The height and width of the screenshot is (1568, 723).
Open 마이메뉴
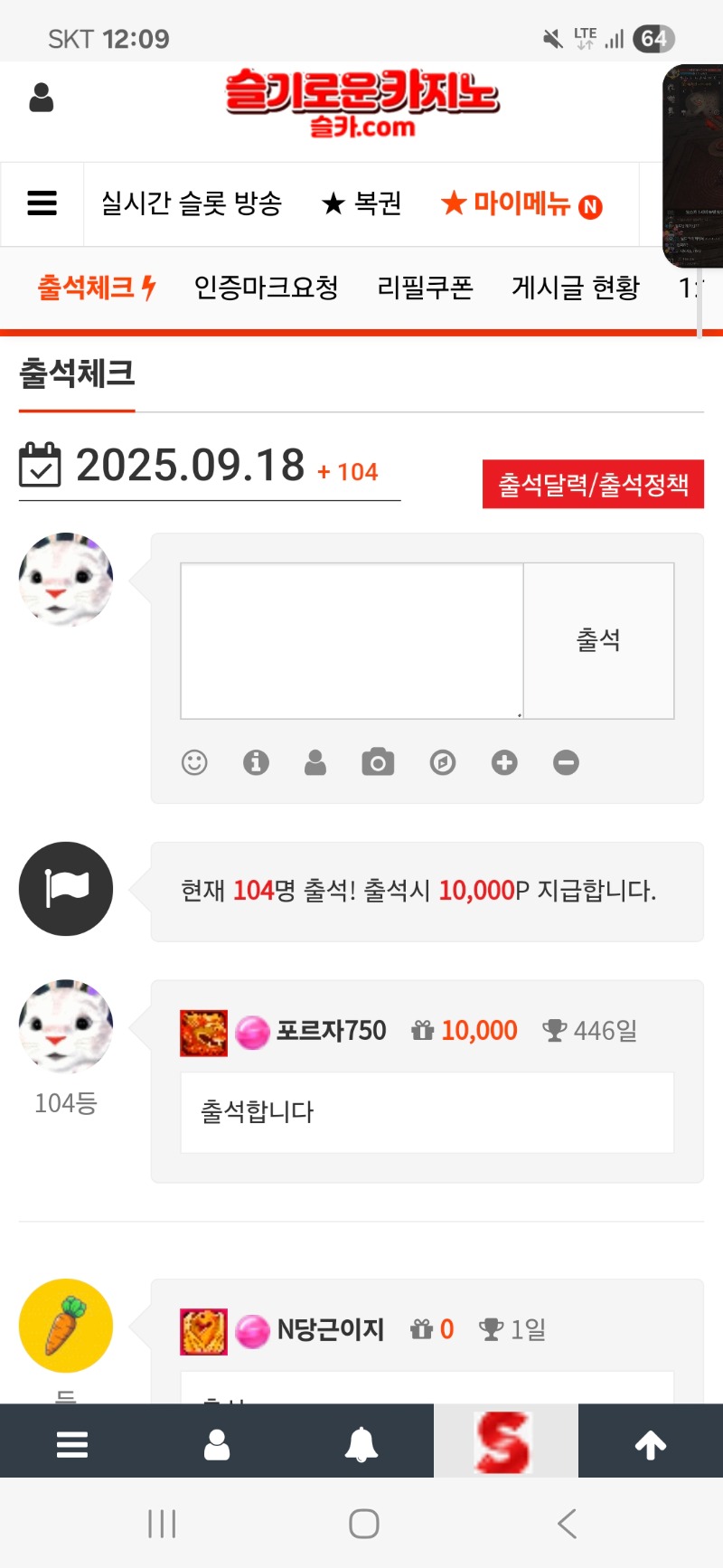521,204
